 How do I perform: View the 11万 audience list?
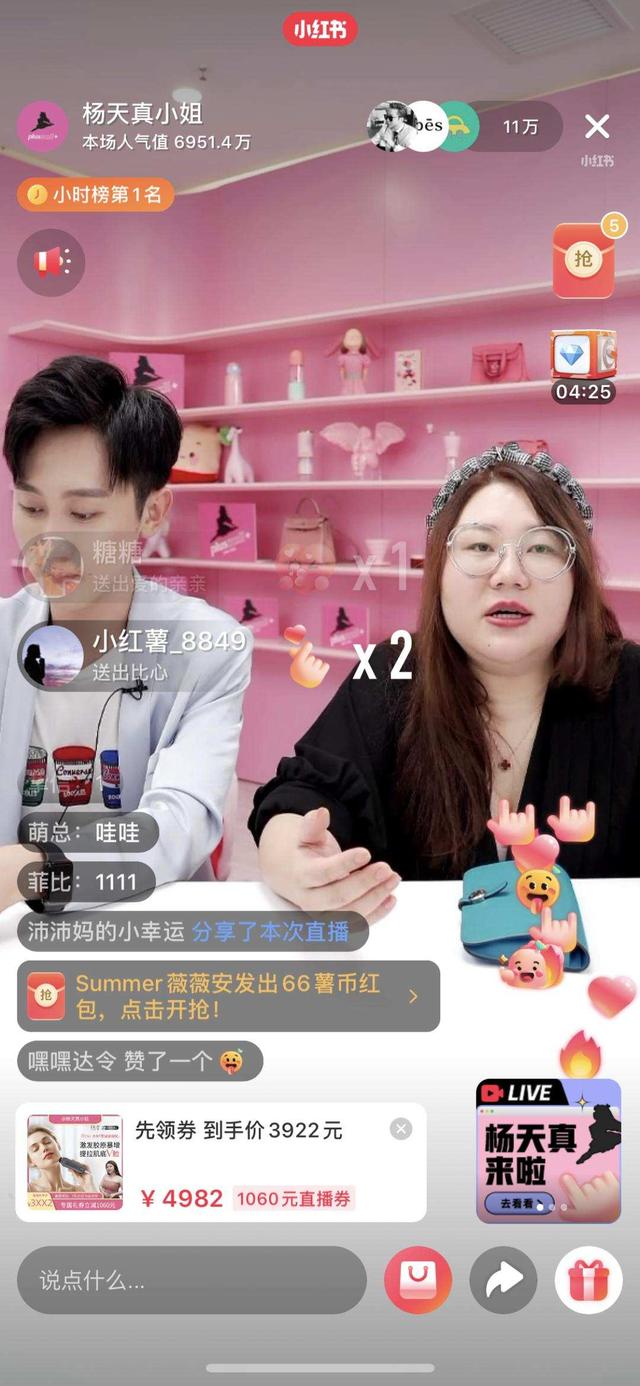(x=520, y=127)
